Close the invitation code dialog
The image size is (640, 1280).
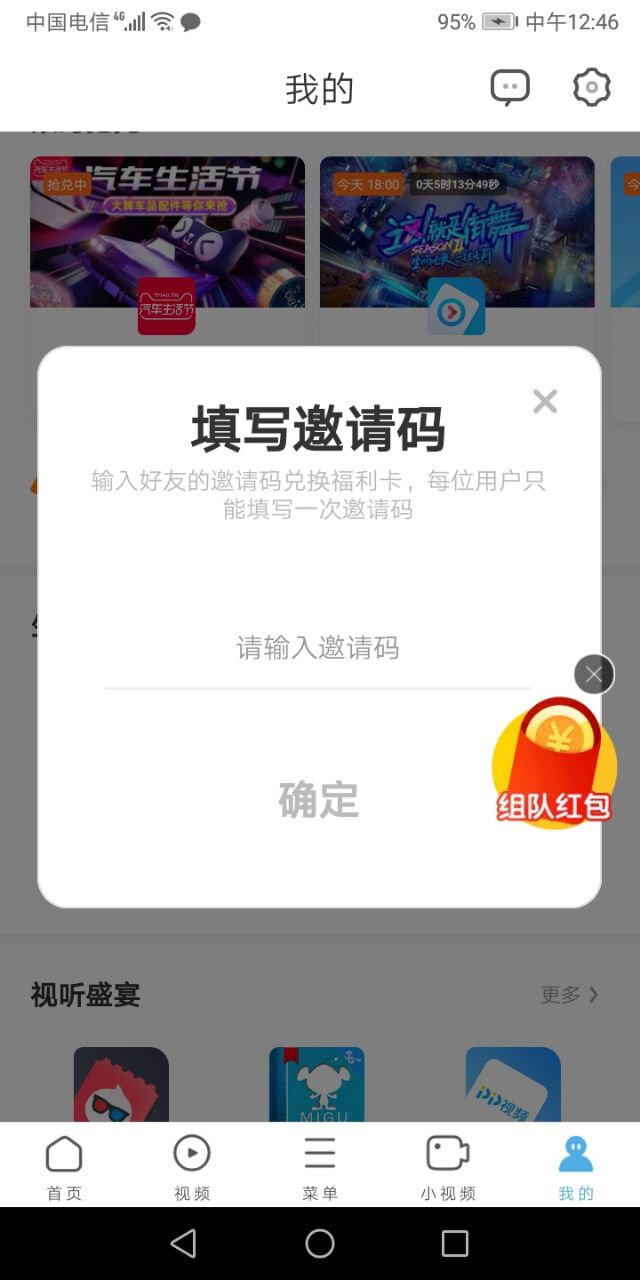(545, 401)
